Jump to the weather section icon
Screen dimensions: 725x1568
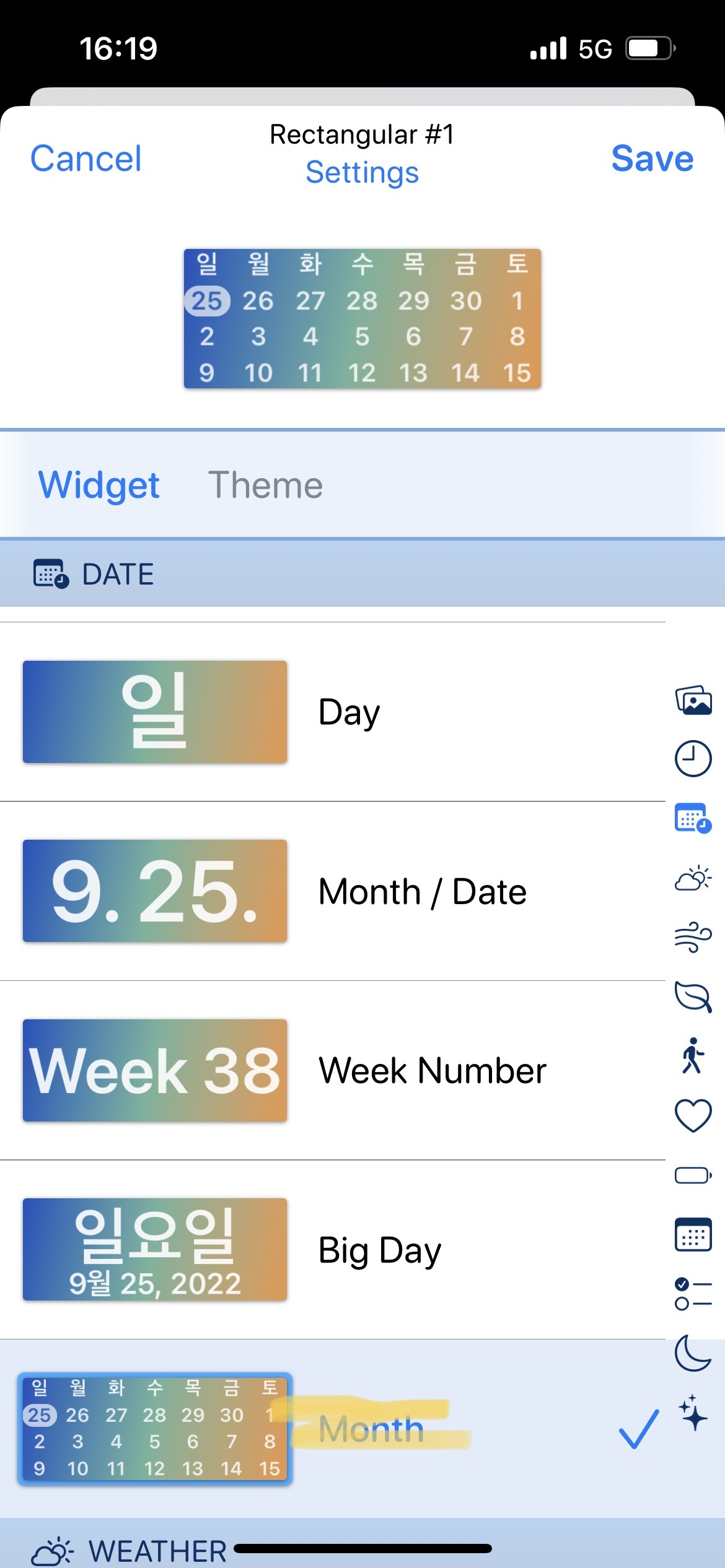click(x=693, y=878)
